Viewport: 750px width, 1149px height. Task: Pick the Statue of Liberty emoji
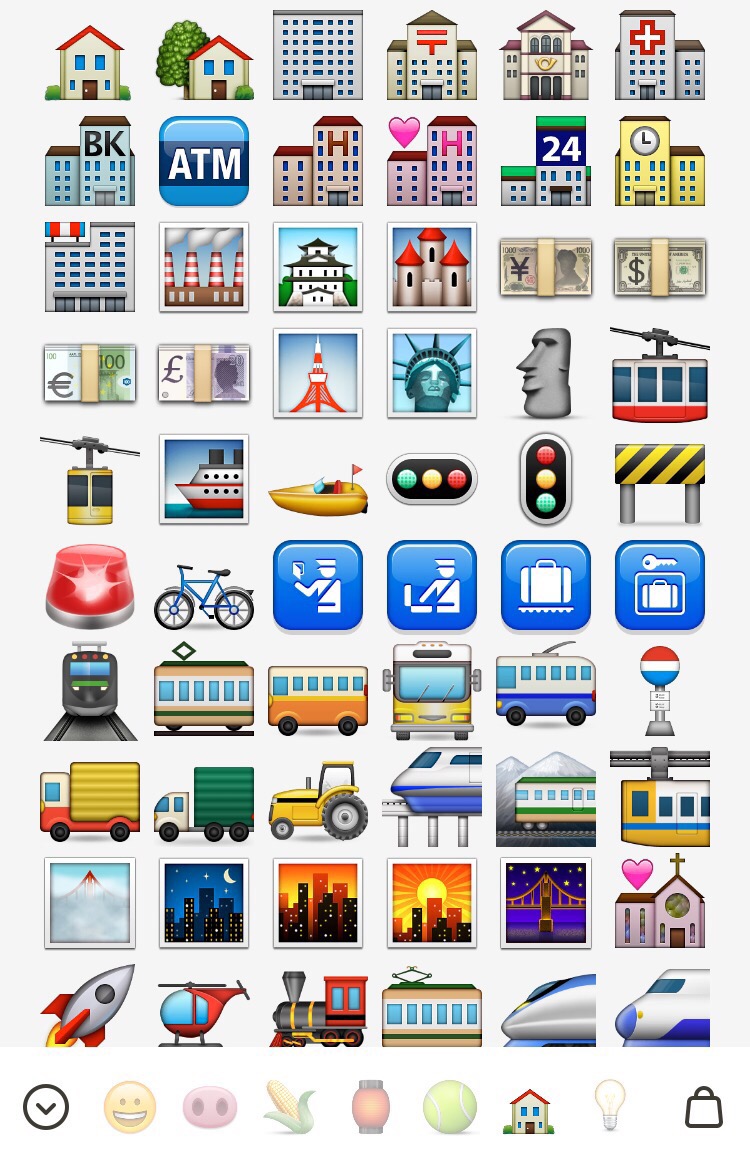(x=432, y=373)
